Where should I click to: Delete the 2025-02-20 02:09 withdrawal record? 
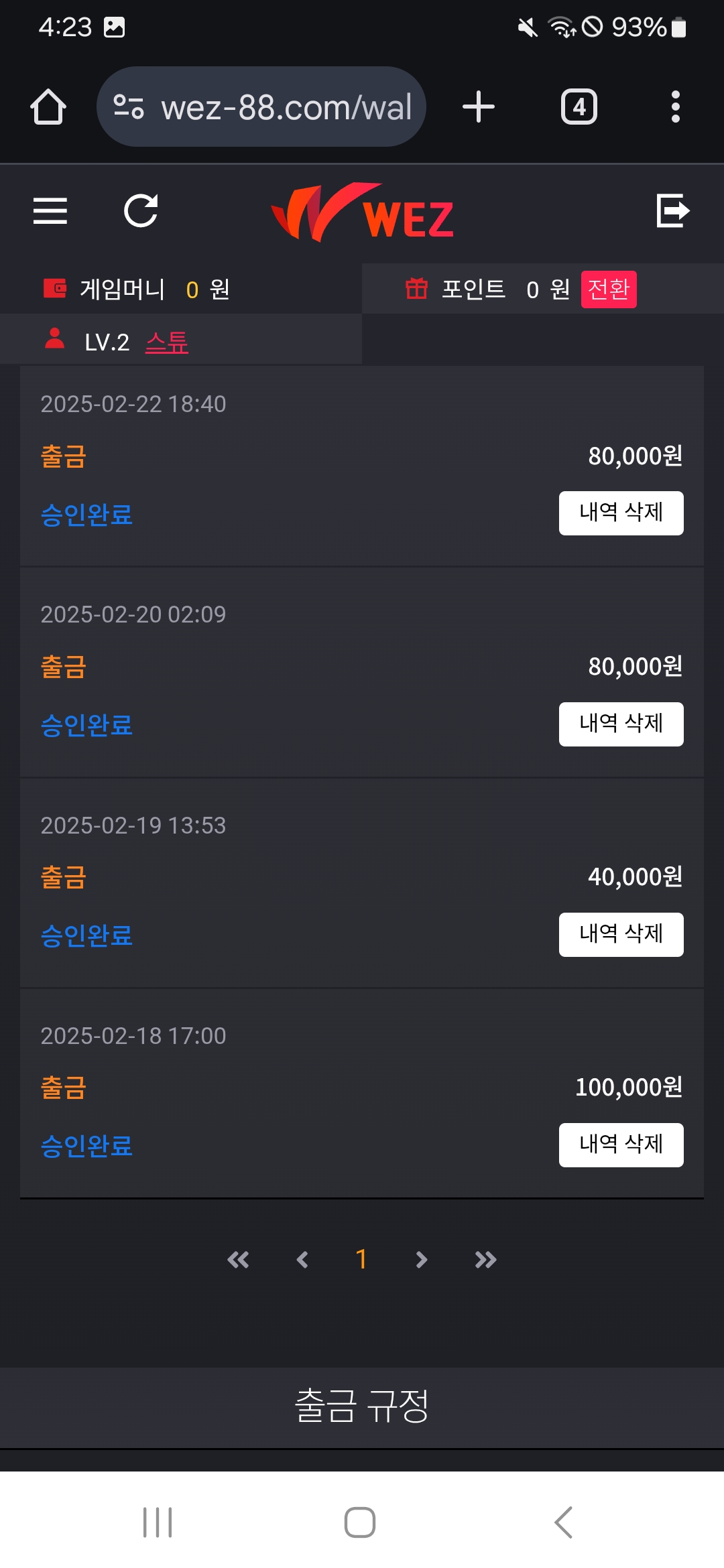[x=621, y=724]
